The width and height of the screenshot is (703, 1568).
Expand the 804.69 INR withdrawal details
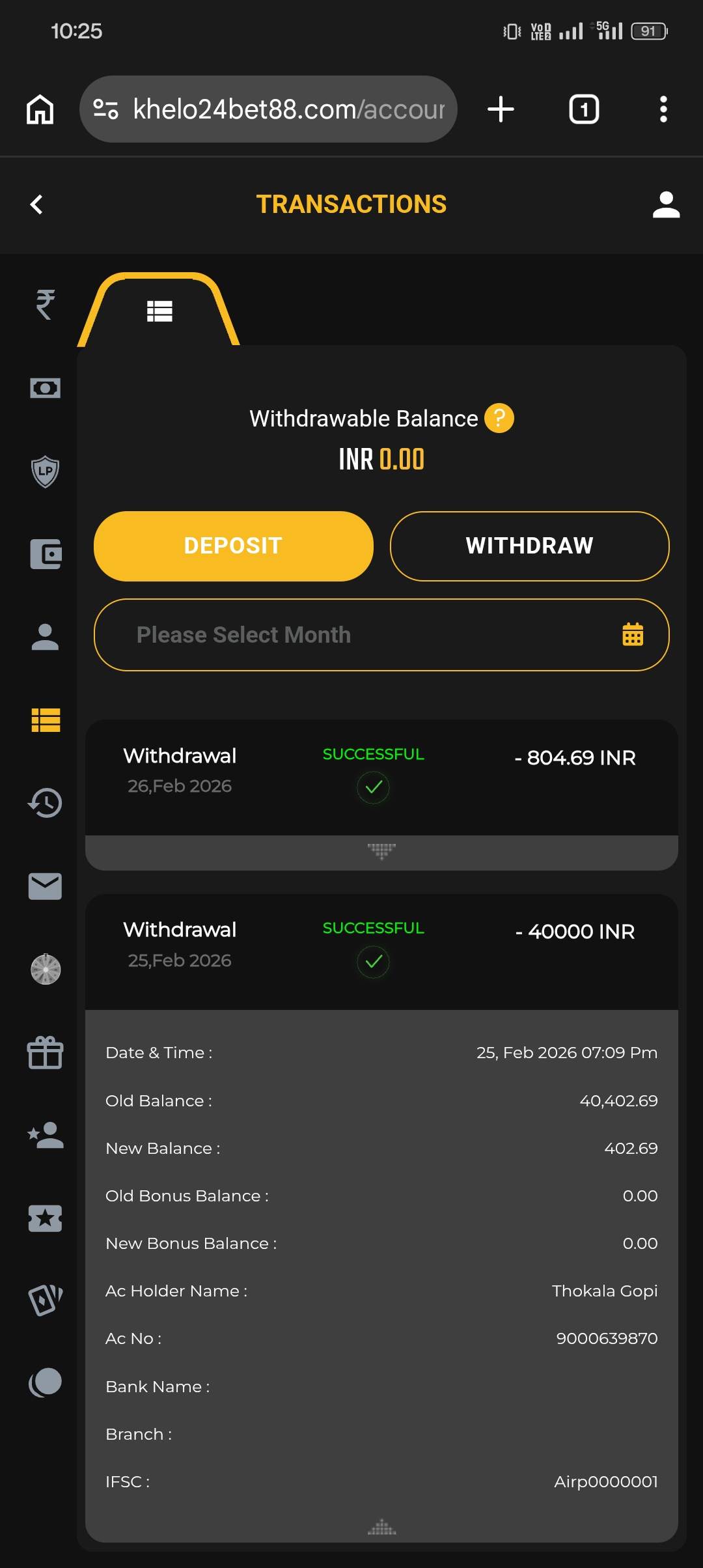381,852
